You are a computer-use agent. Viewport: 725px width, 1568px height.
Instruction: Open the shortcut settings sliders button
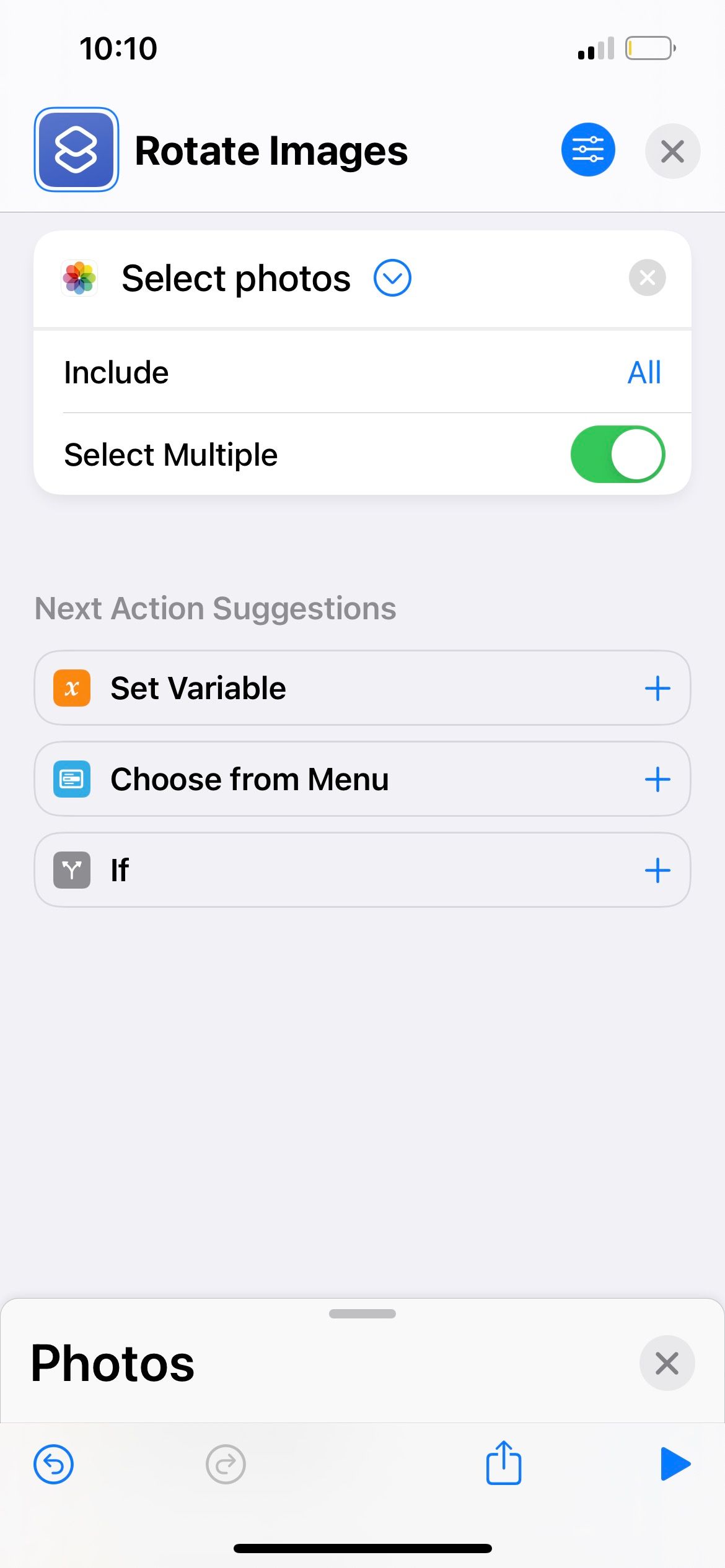point(587,150)
